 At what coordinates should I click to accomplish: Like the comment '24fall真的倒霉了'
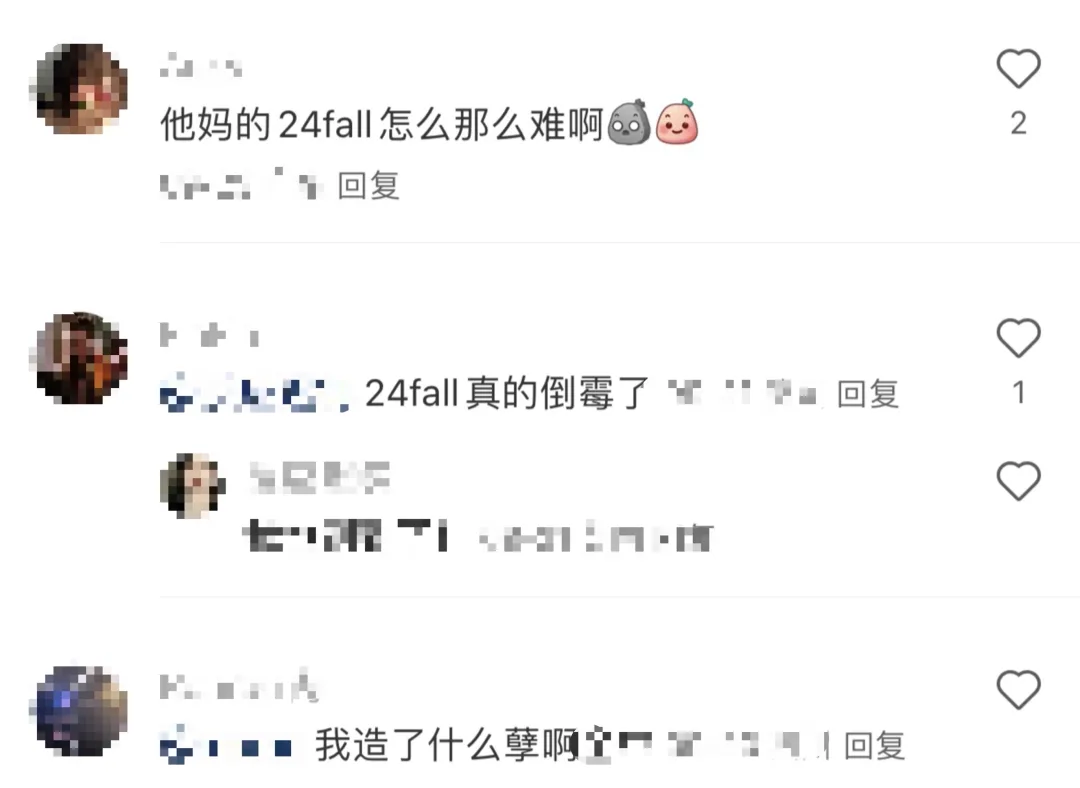[1018, 340]
